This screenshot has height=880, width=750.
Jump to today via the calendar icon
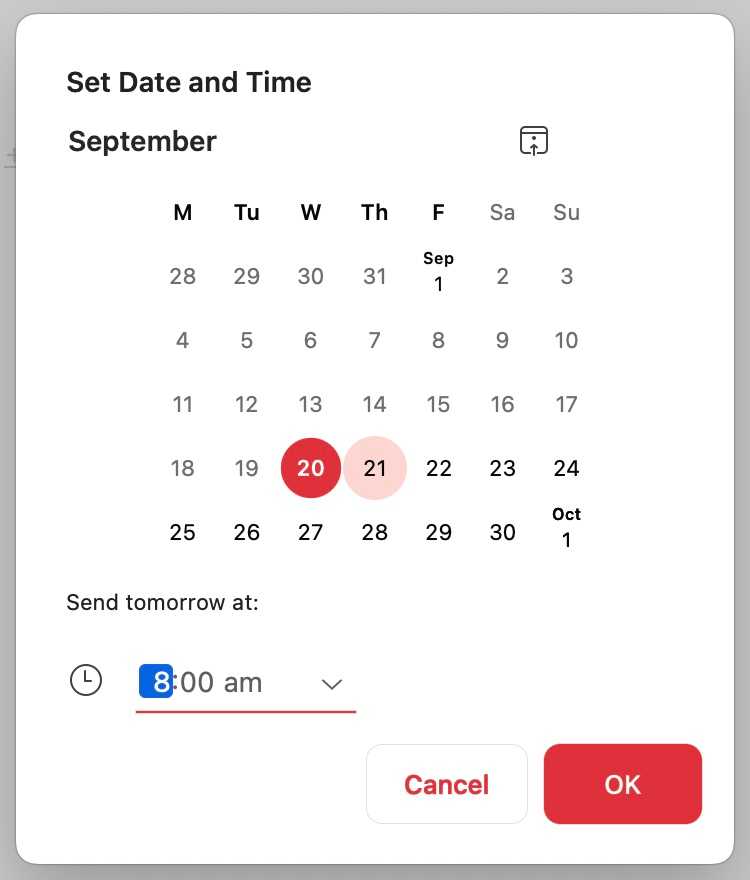coord(534,141)
